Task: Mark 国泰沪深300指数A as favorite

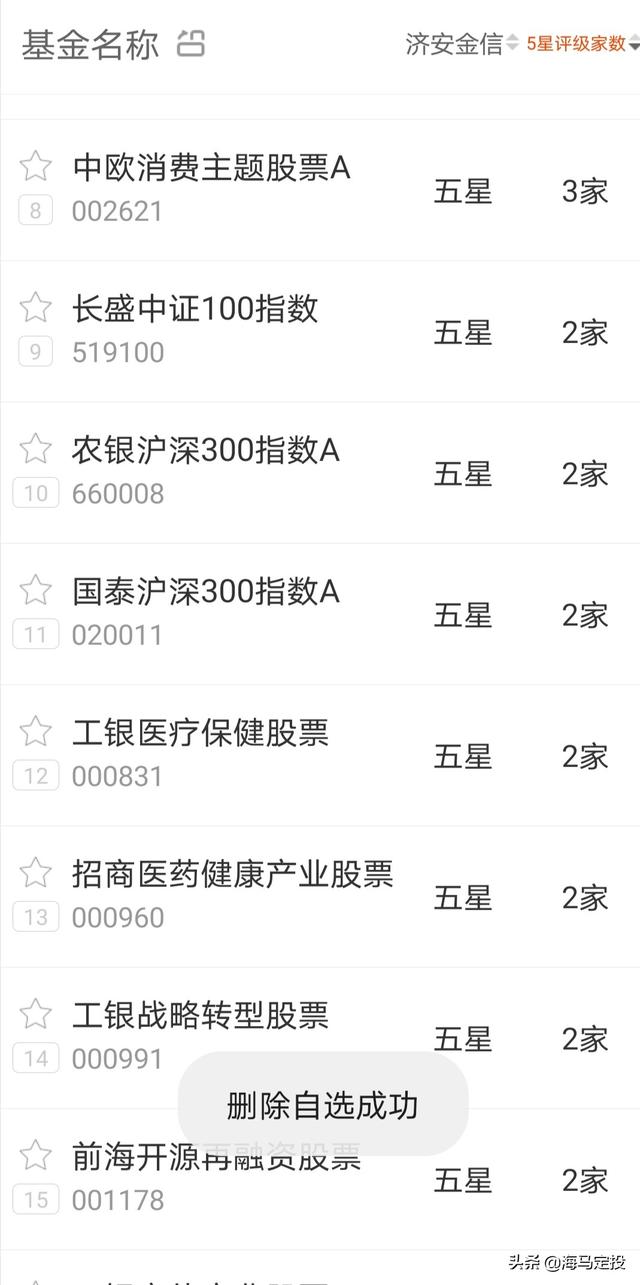Action: [35, 590]
